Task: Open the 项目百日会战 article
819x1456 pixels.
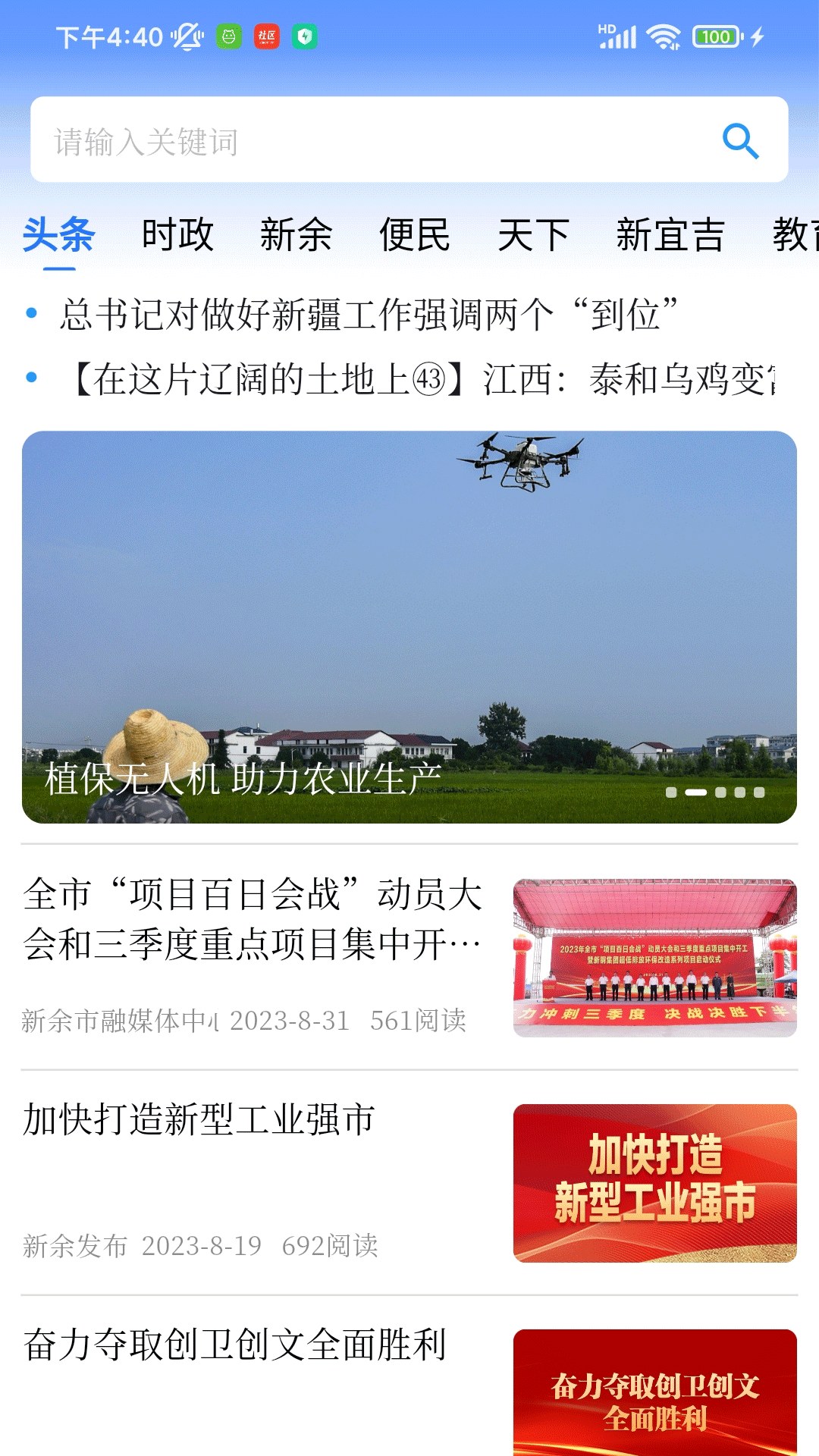Action: pos(250,918)
